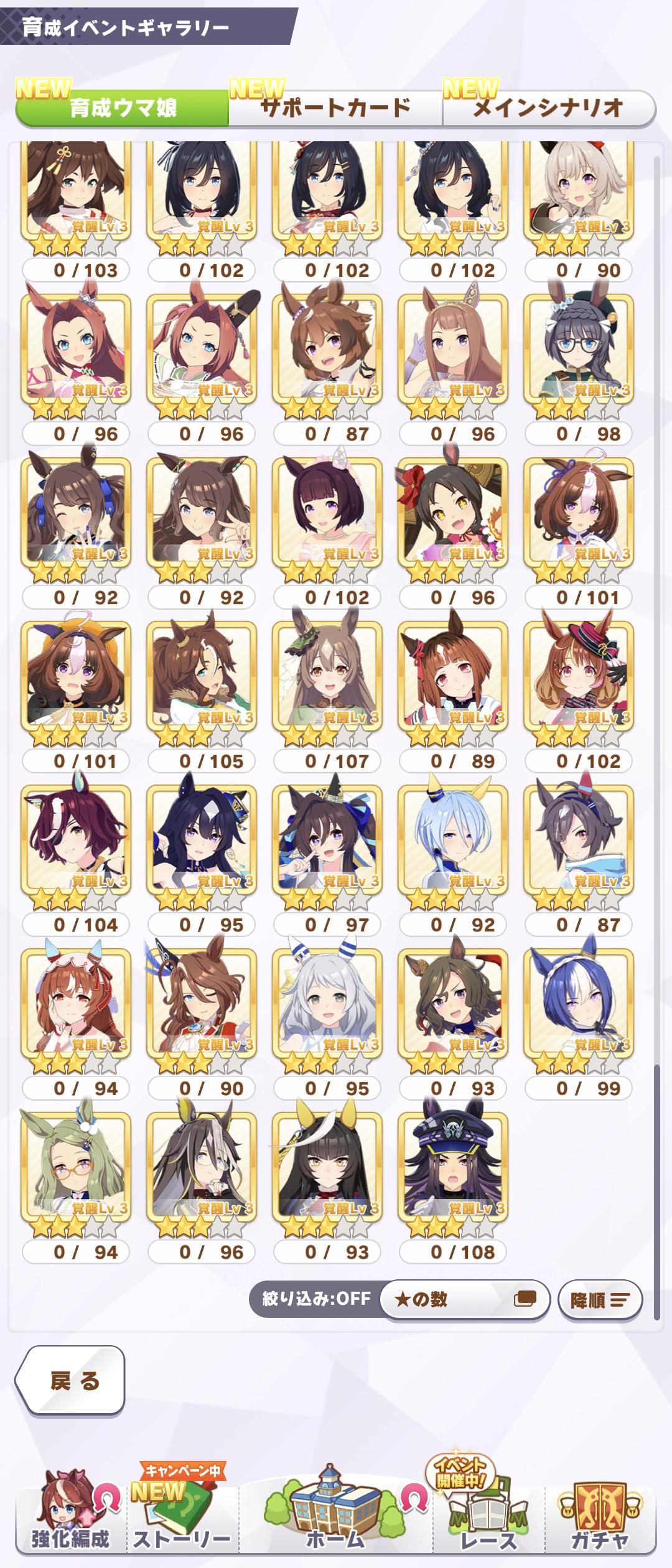Switch to the サポートカード tab
This screenshot has height=1568, width=672.
(x=335, y=108)
